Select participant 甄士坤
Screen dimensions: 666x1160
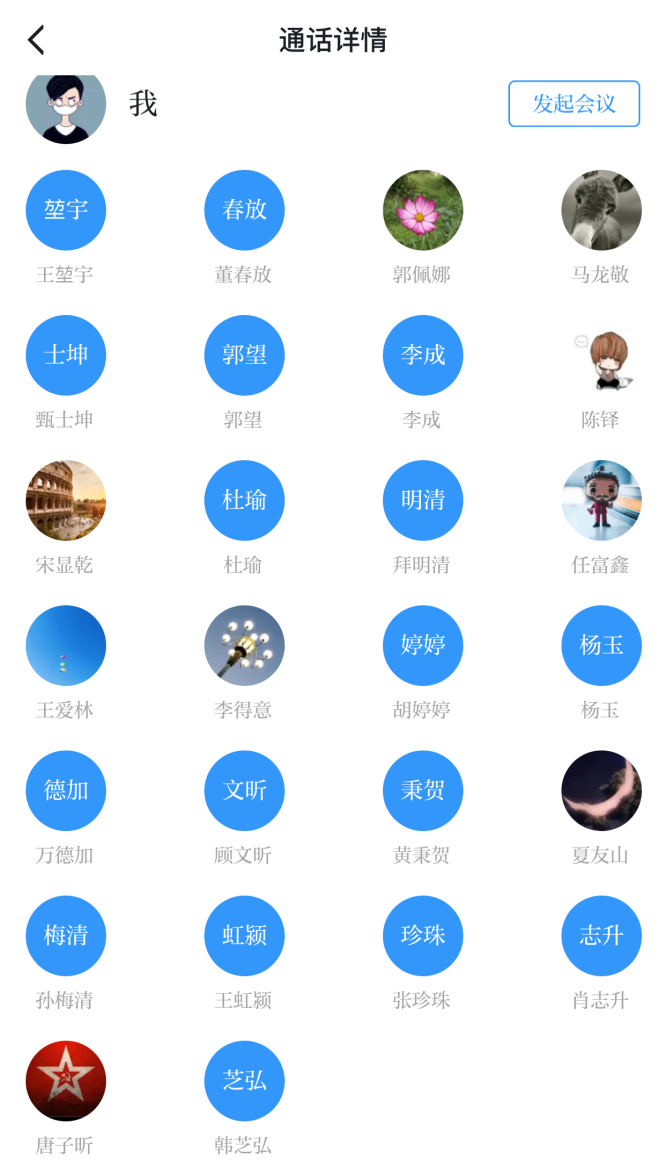point(66,355)
